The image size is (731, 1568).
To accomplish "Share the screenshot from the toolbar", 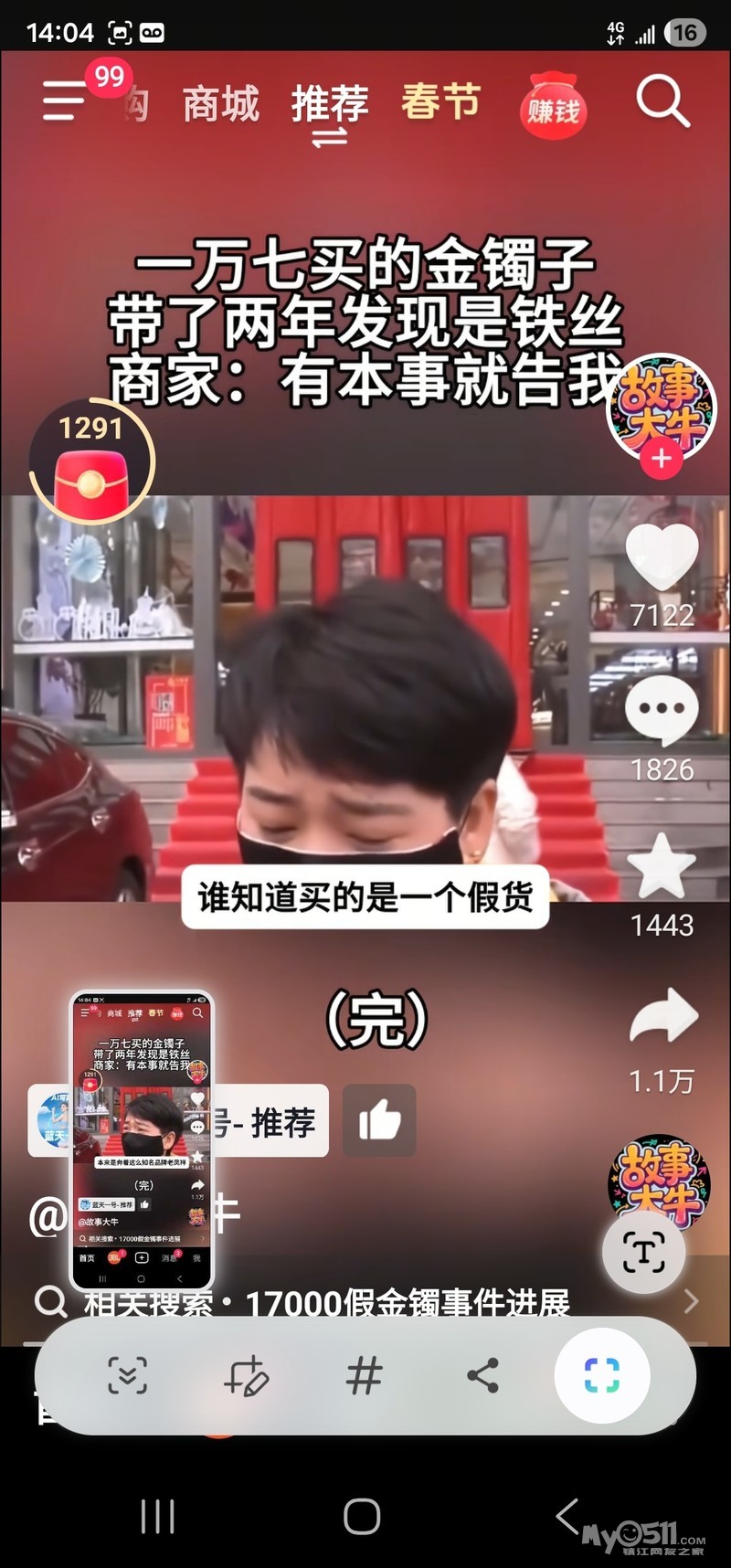I will pyautogui.click(x=482, y=1375).
